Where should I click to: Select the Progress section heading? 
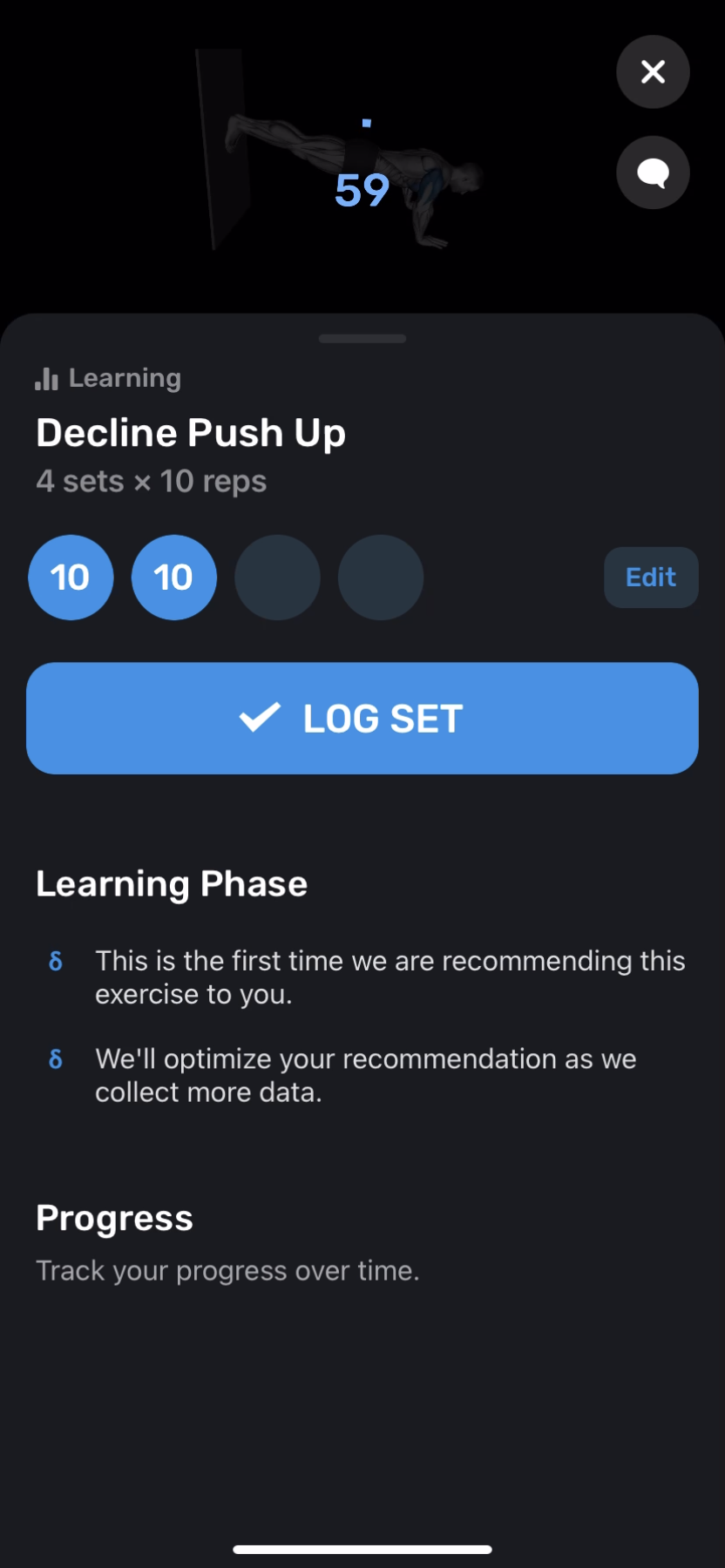(x=114, y=1218)
